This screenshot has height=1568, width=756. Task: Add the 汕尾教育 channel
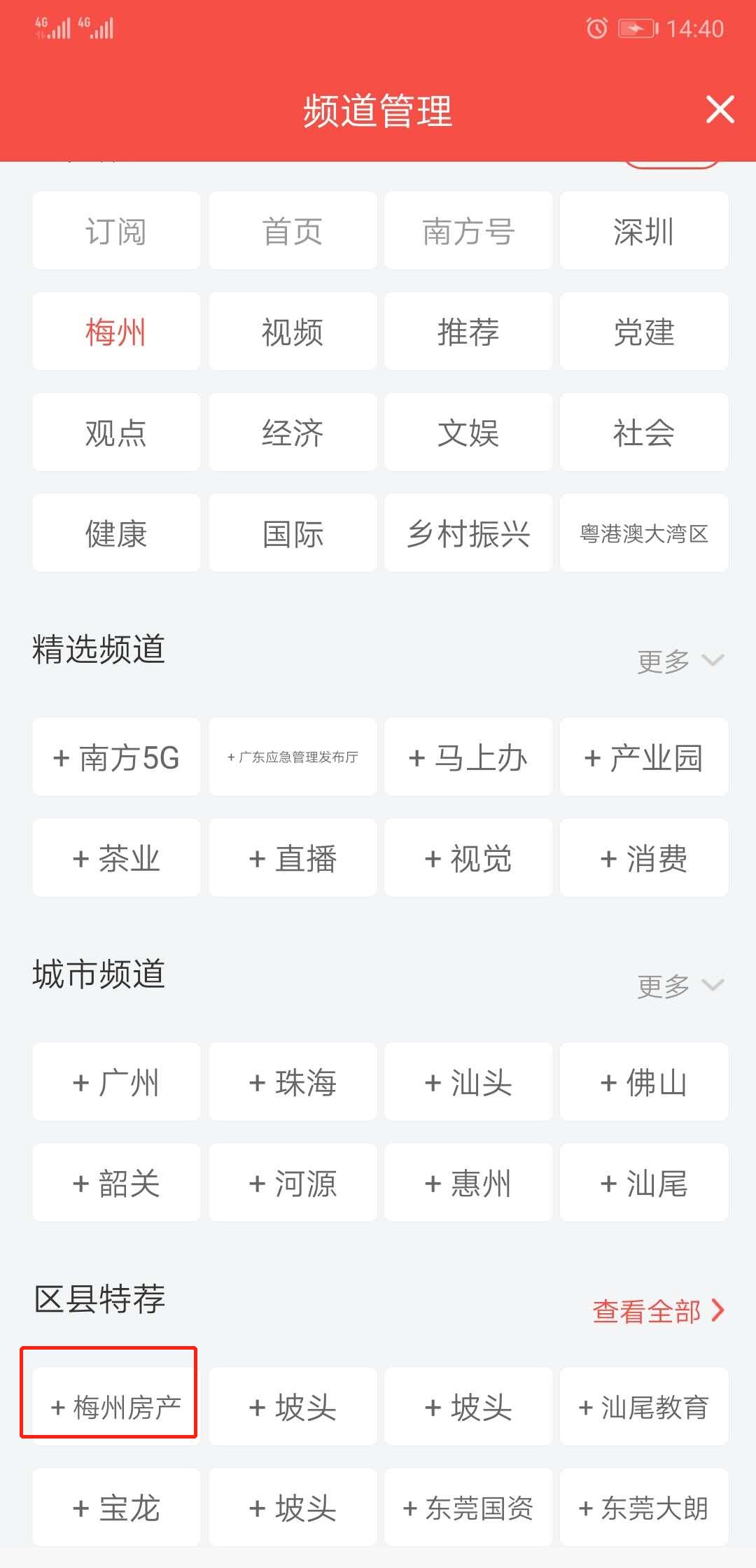point(644,1406)
